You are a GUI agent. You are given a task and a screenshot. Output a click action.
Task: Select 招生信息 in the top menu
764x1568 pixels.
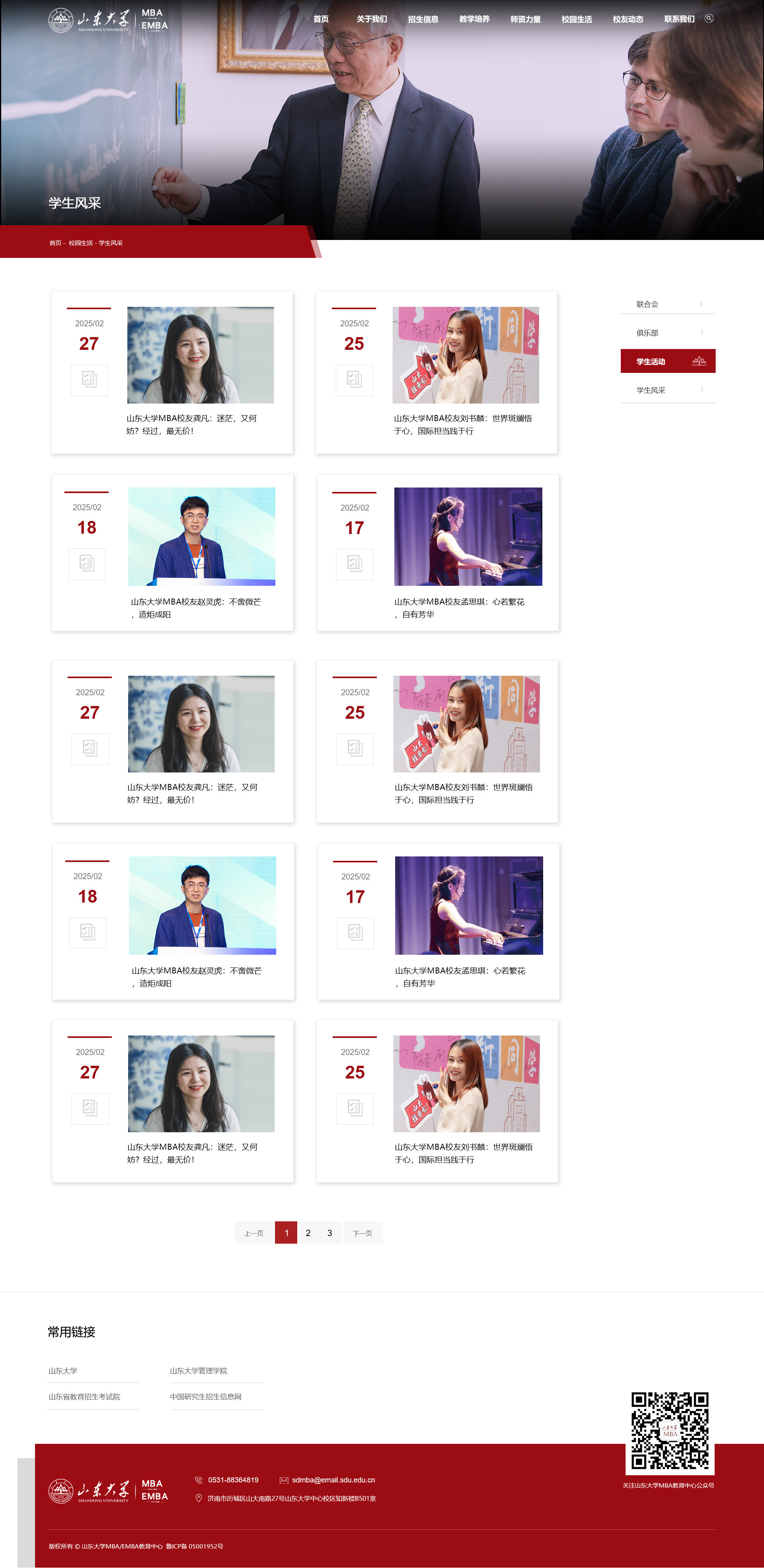tap(423, 19)
